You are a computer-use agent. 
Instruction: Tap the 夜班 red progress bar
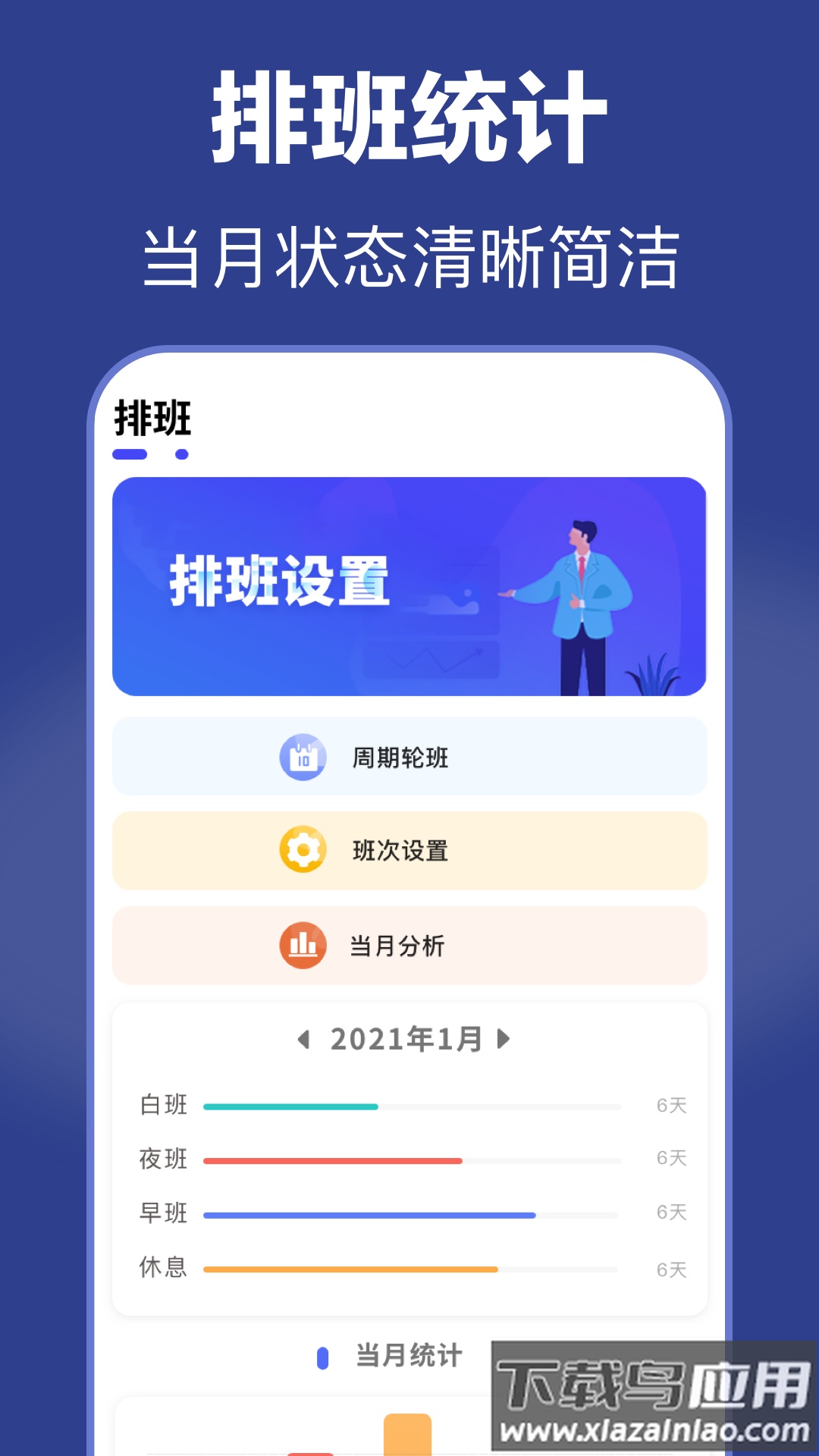pyautogui.click(x=334, y=1160)
